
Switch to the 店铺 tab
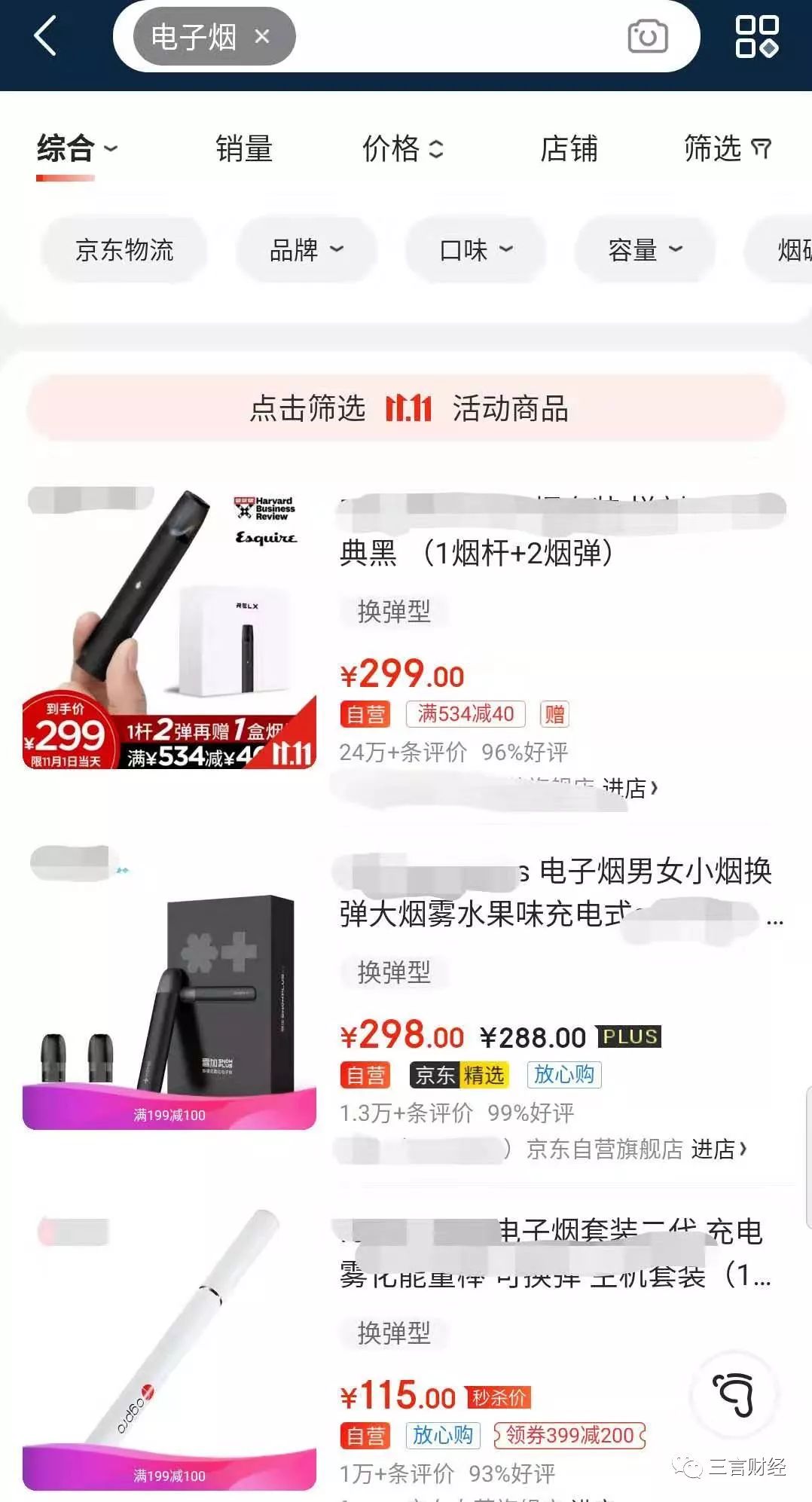[x=569, y=148]
